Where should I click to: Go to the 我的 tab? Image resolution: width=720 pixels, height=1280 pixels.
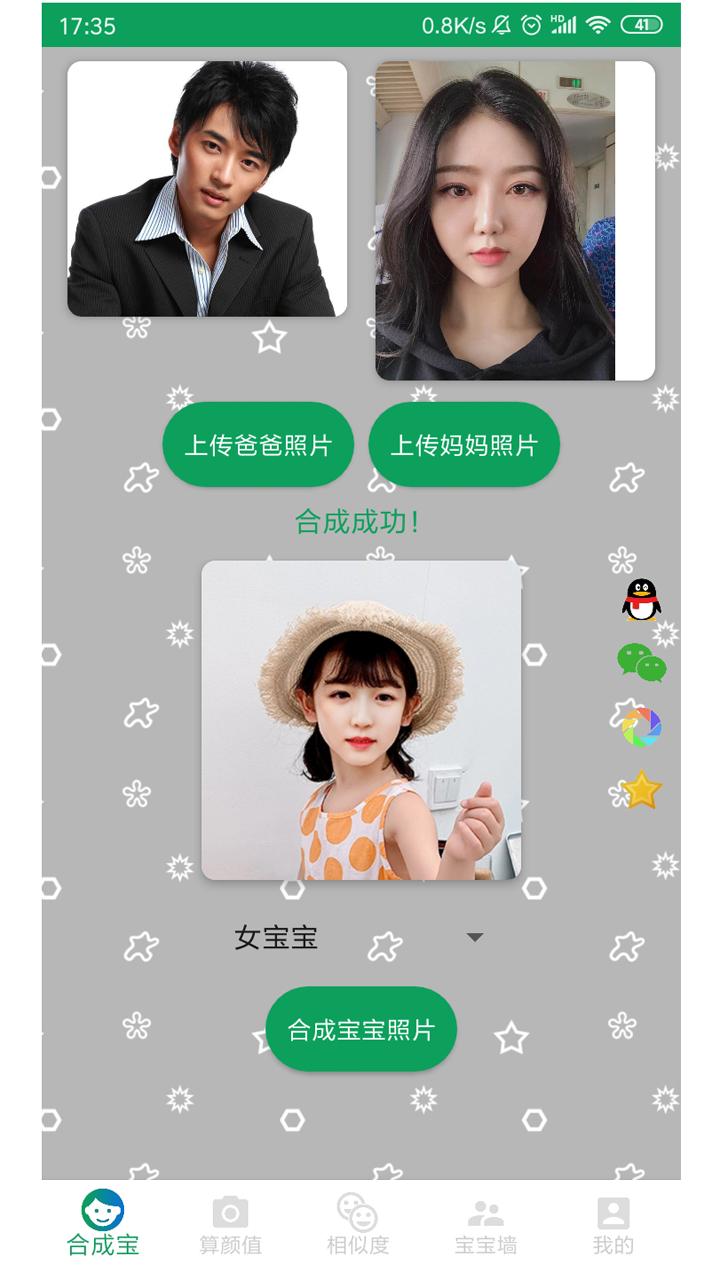tap(613, 1225)
